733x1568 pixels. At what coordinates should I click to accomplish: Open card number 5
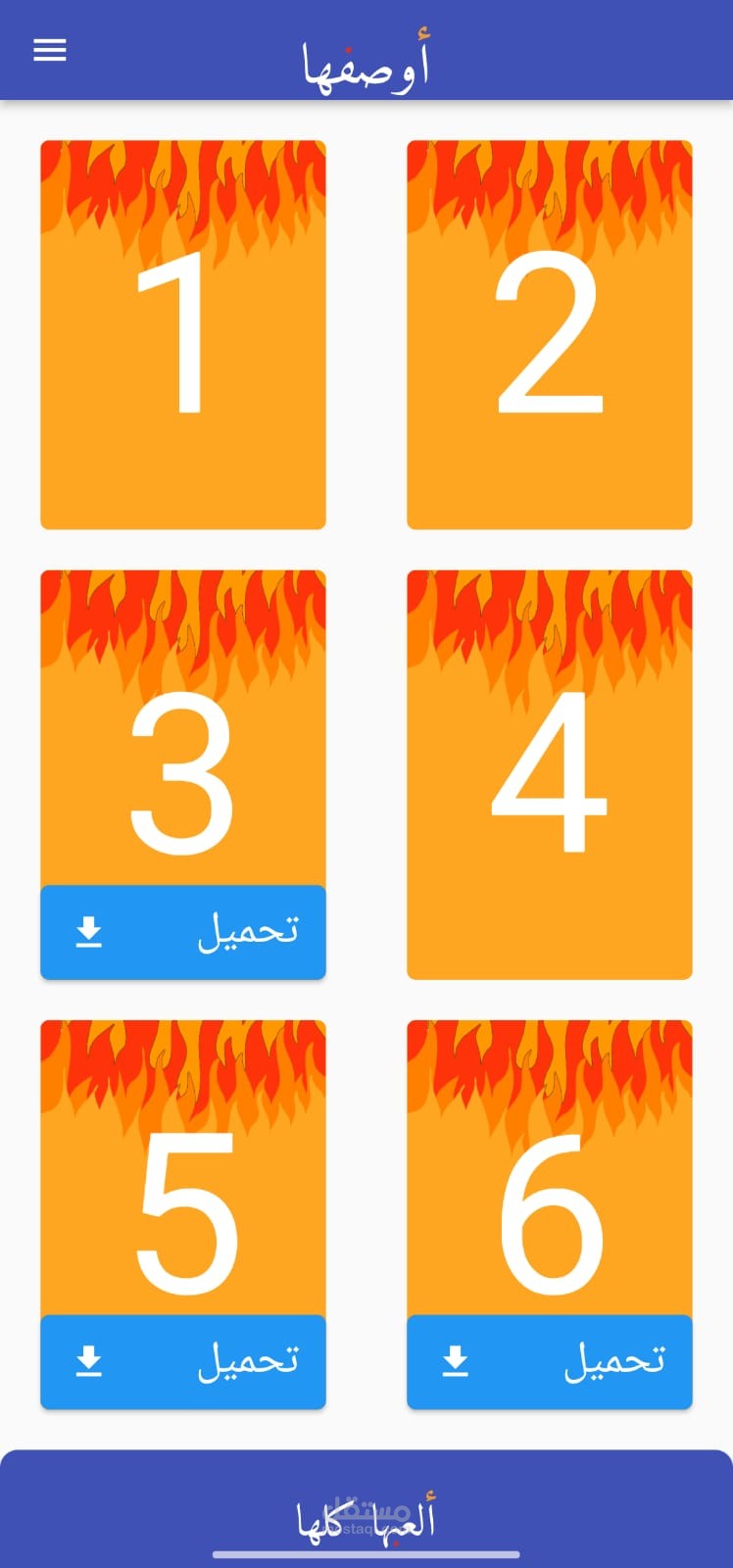click(183, 1168)
